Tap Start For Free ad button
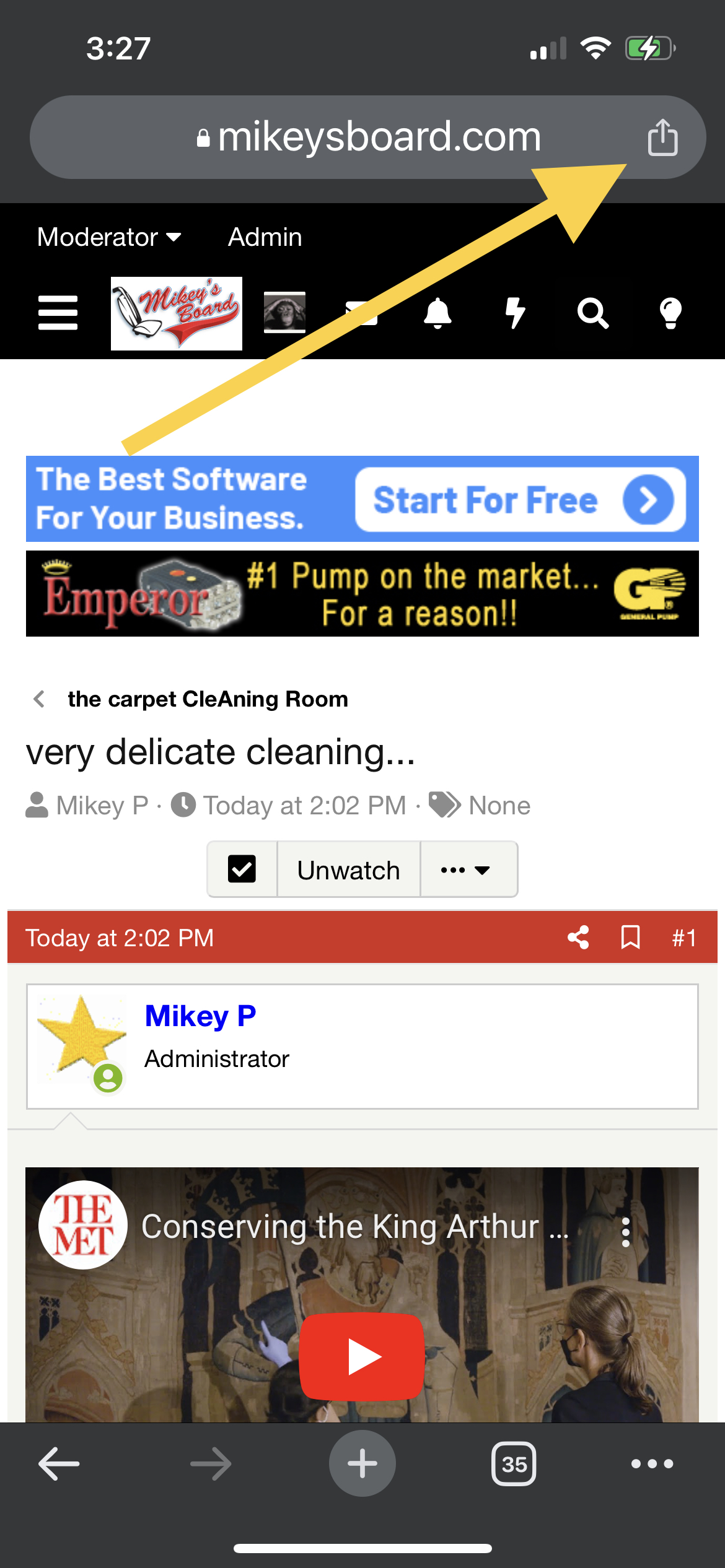 (x=520, y=500)
